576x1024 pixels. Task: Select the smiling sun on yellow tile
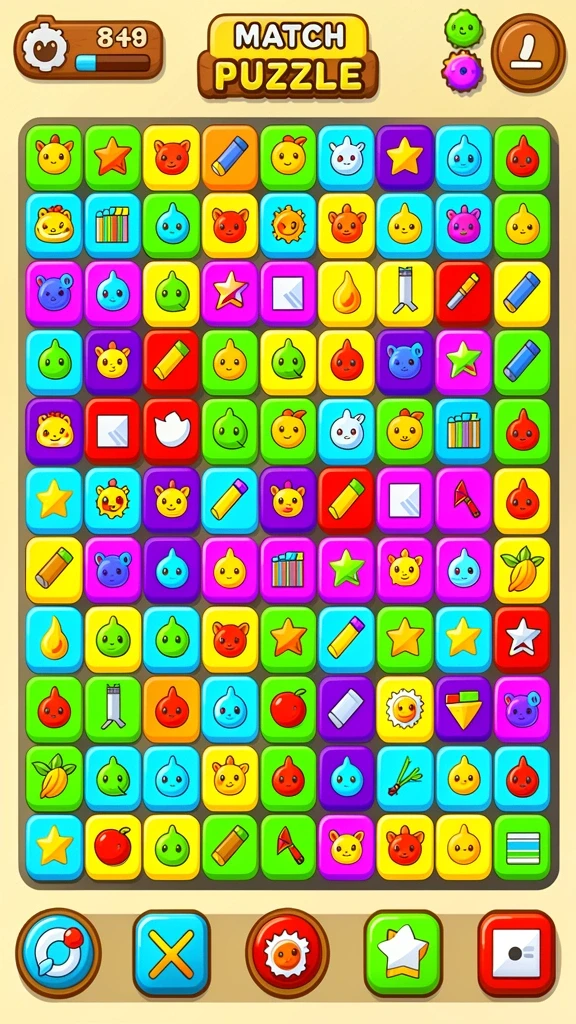point(405,709)
